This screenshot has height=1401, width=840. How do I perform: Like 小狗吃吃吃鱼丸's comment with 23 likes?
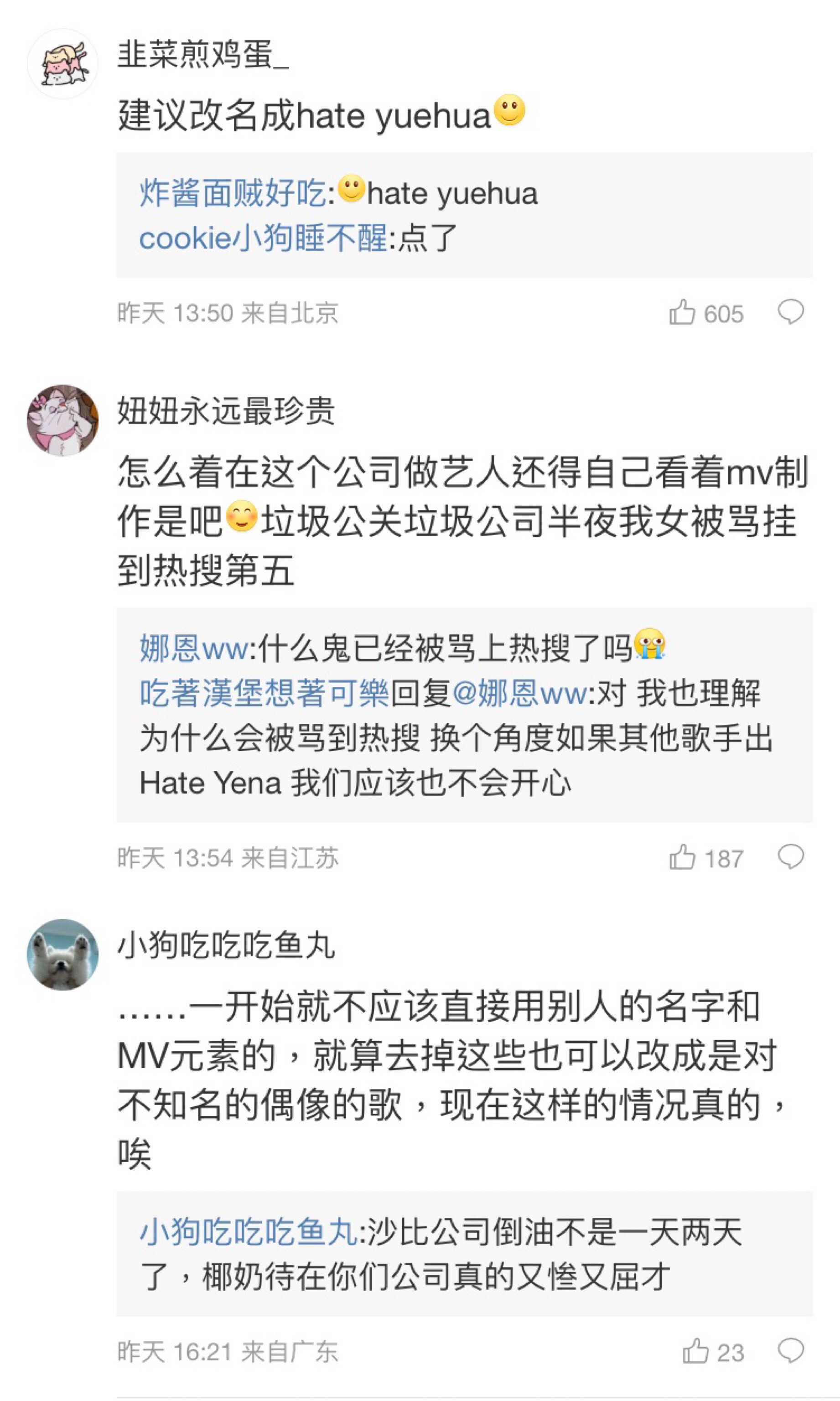coord(695,1351)
